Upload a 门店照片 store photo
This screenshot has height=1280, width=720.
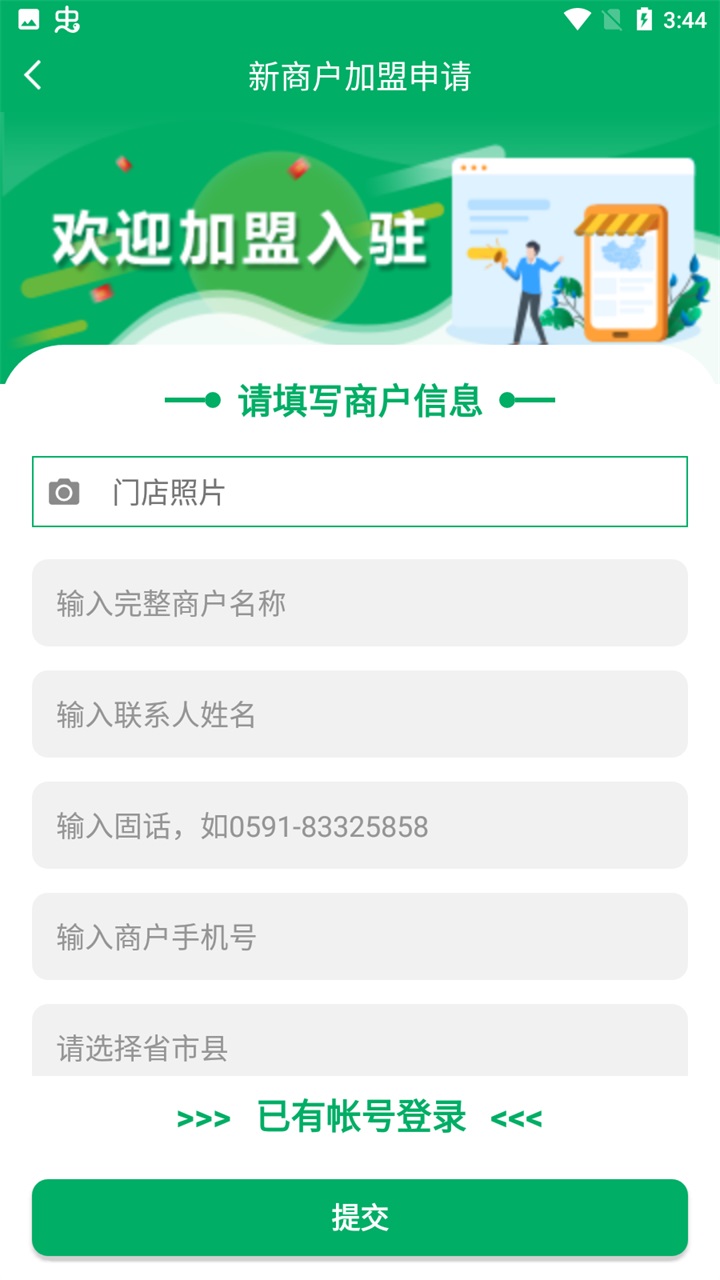360,492
